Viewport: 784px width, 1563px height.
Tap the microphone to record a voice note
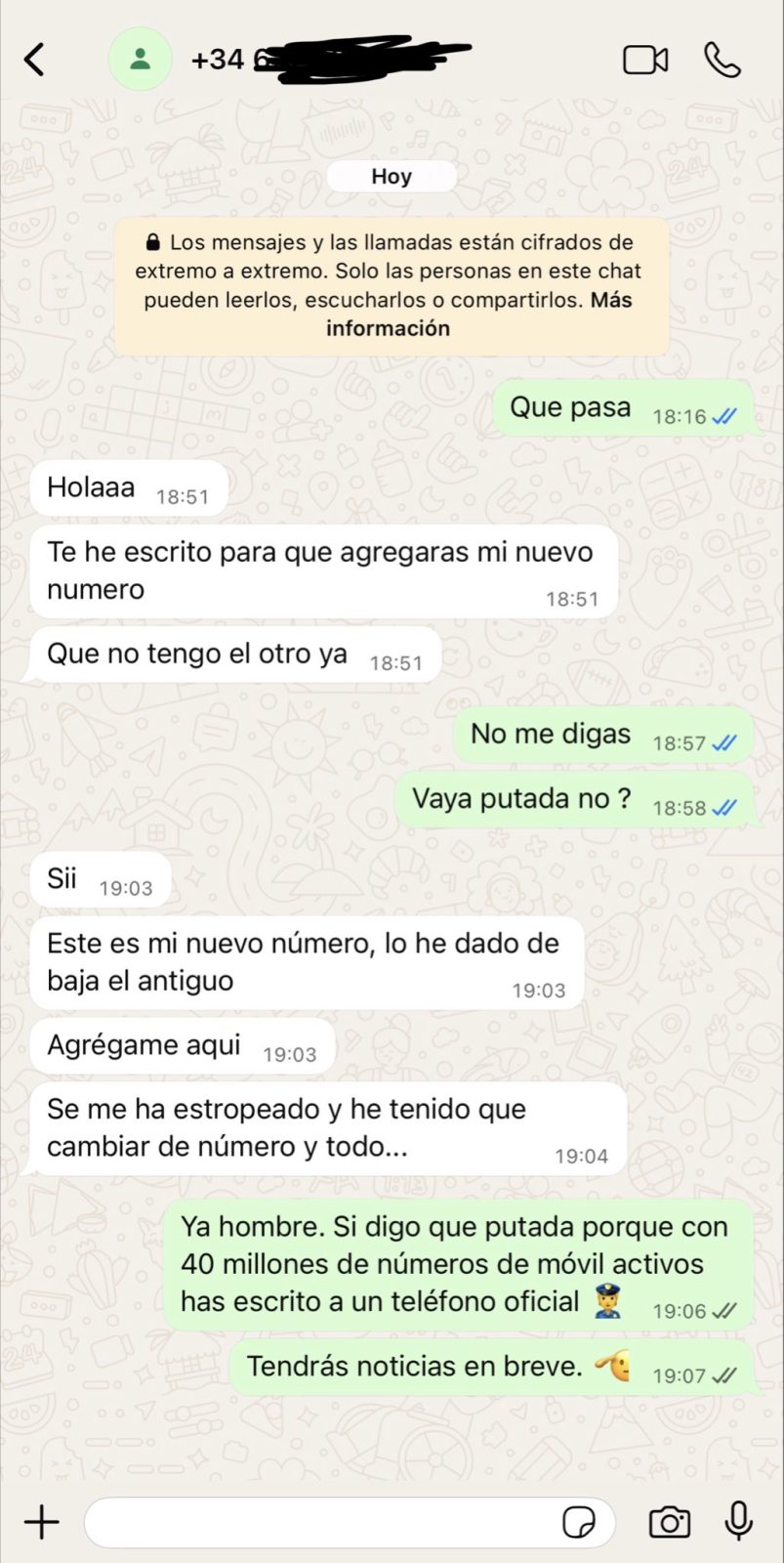[x=739, y=1522]
